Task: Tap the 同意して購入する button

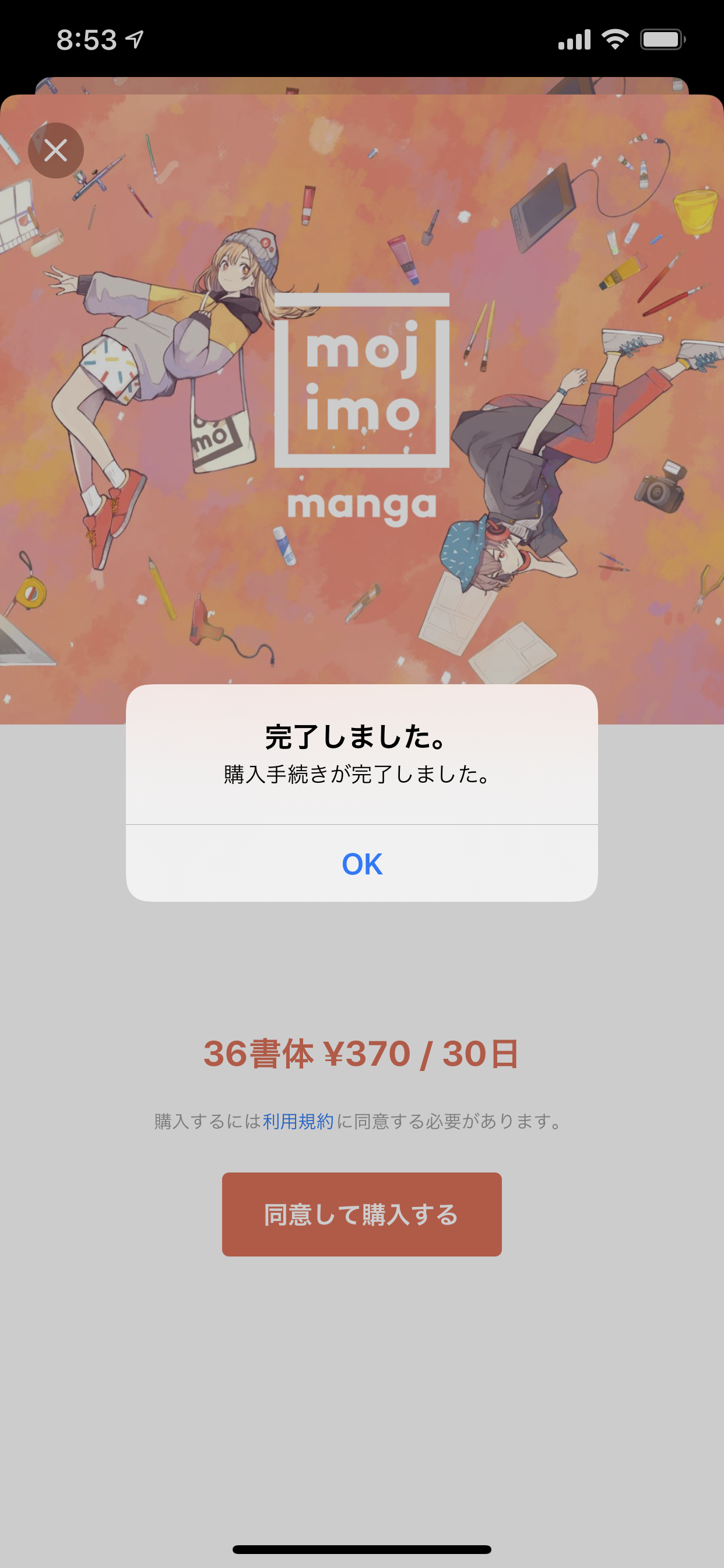Action: tap(361, 1214)
